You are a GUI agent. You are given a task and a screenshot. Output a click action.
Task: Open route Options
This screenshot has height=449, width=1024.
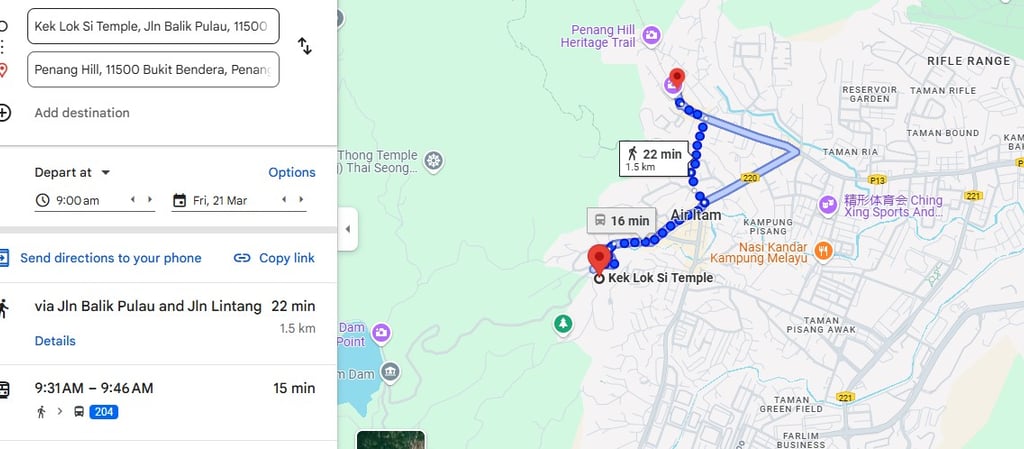tap(292, 172)
